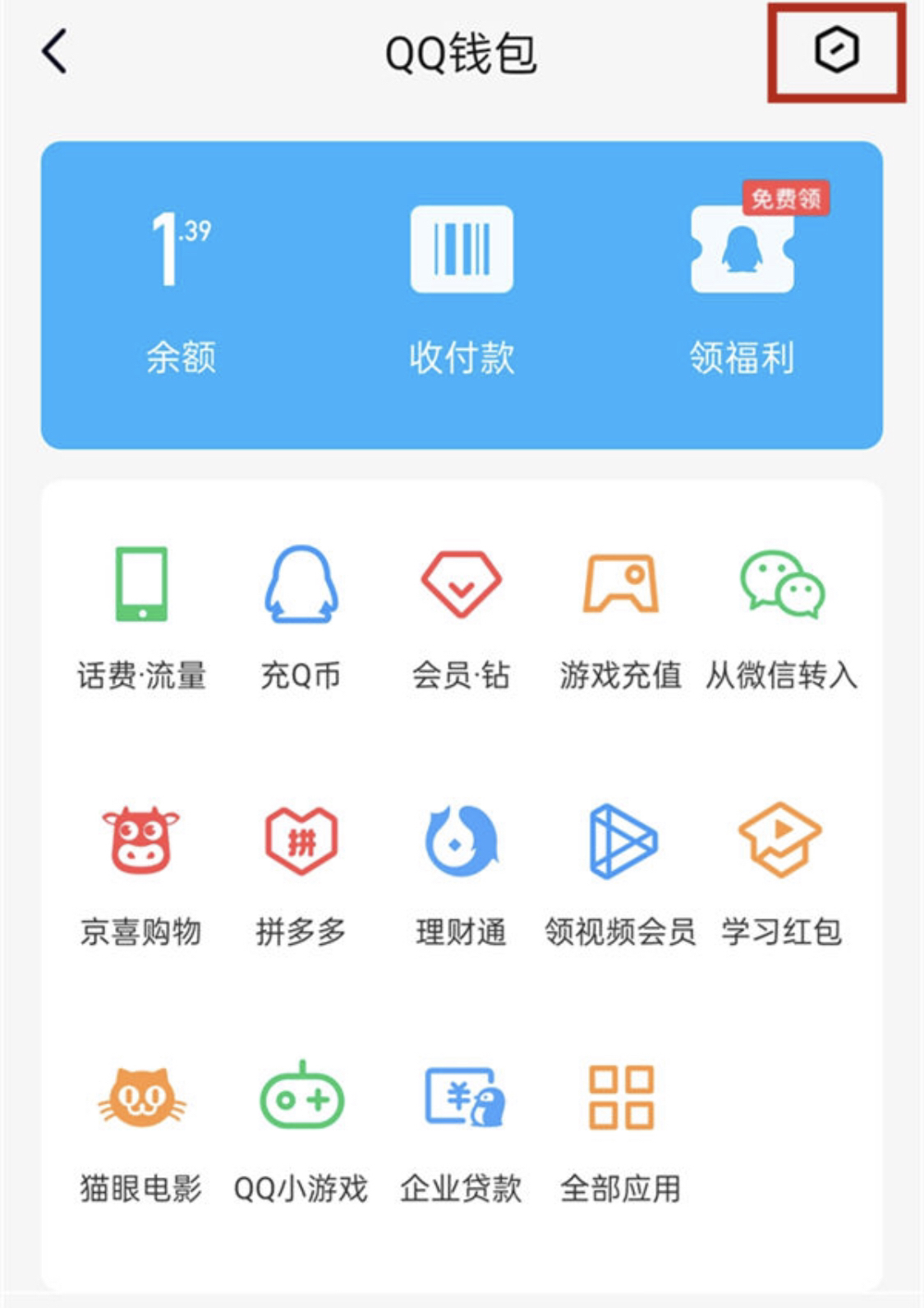The height and width of the screenshot is (1308, 924).
Task: Select 充Q币
Action: 301,618
